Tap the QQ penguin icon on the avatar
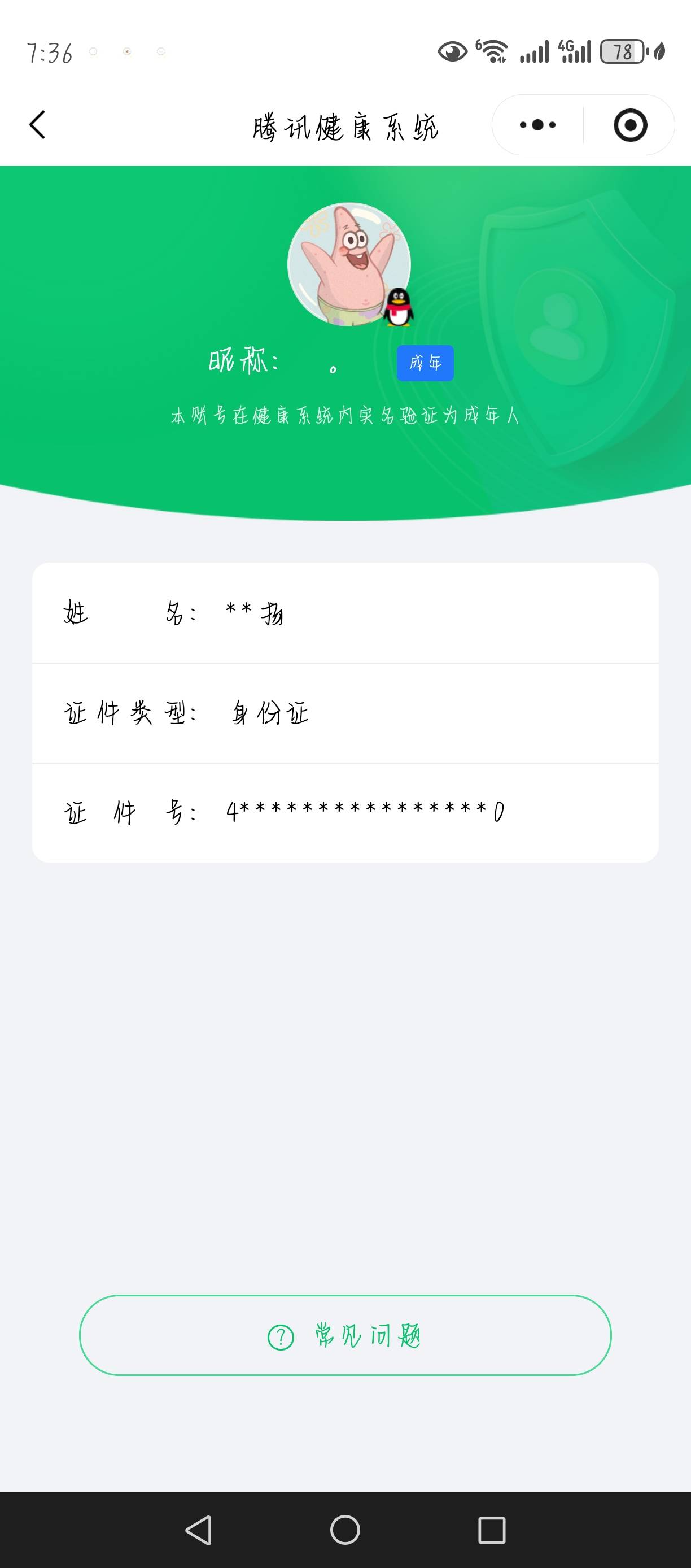The height and width of the screenshot is (1568, 691). 399,307
